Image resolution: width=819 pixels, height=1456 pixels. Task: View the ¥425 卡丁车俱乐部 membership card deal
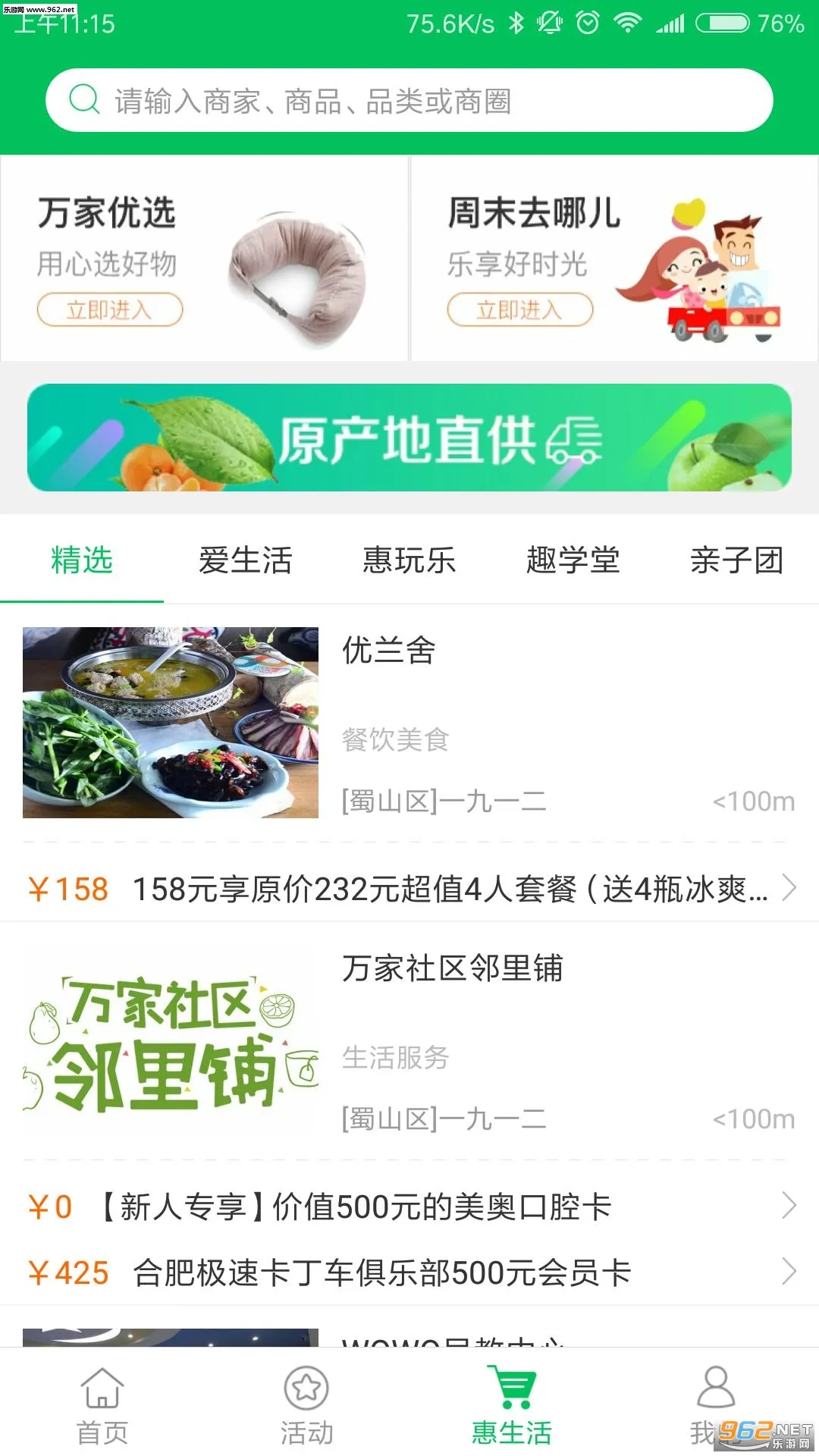(409, 1272)
